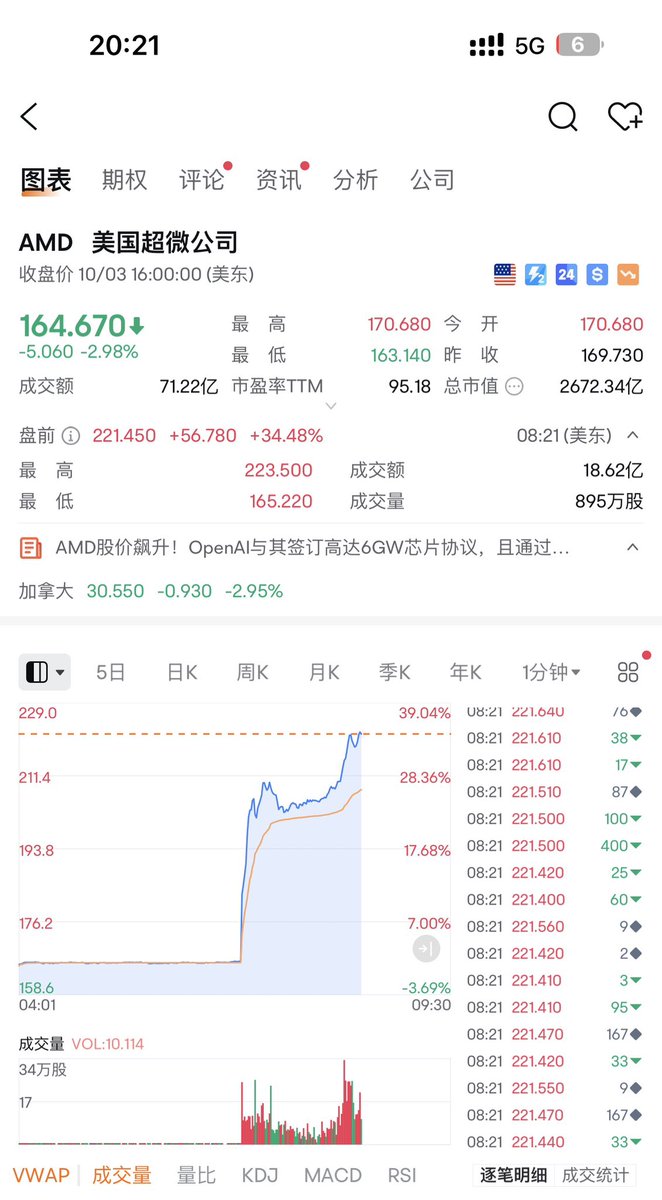Collapse the 盘前 pre-market section

632,435
